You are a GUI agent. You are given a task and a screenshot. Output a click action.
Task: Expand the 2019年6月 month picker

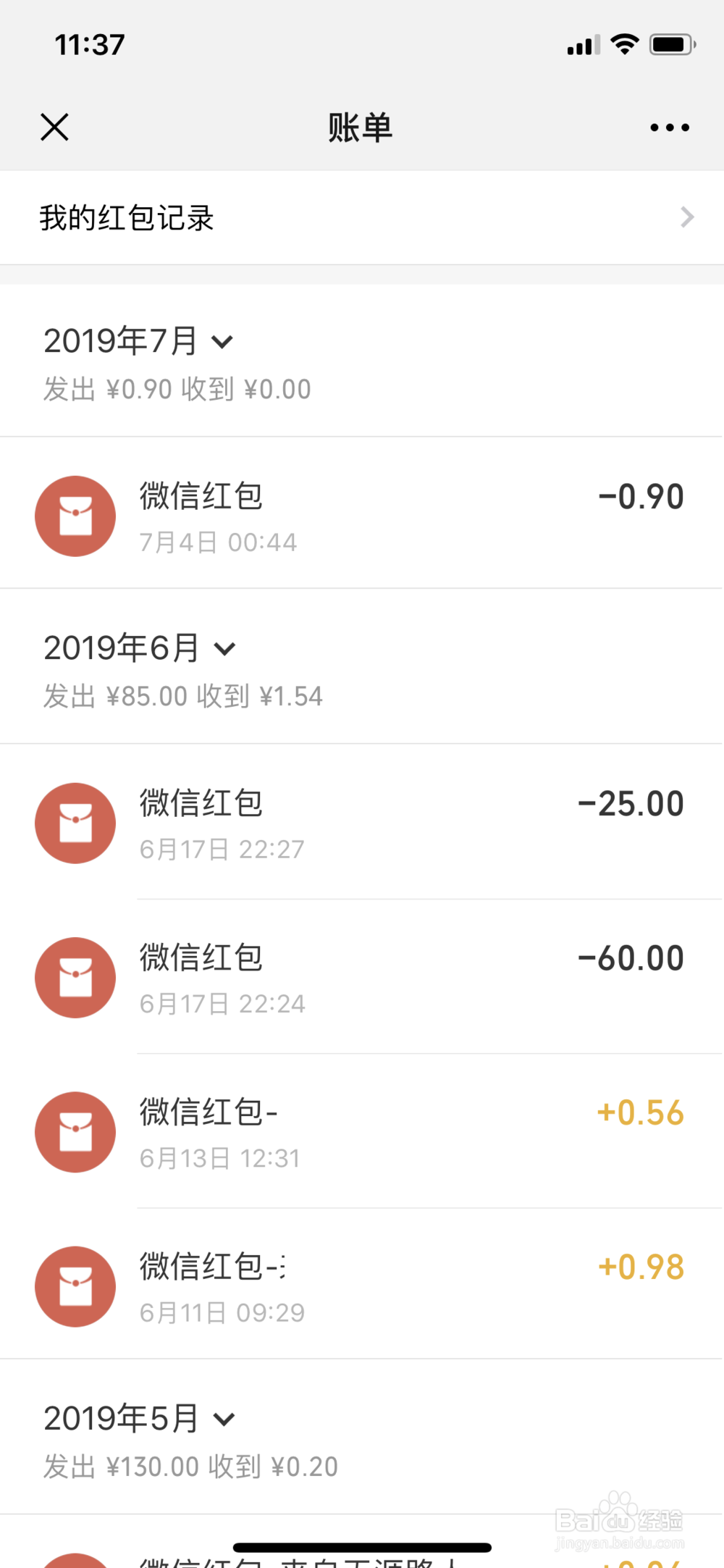[x=140, y=648]
